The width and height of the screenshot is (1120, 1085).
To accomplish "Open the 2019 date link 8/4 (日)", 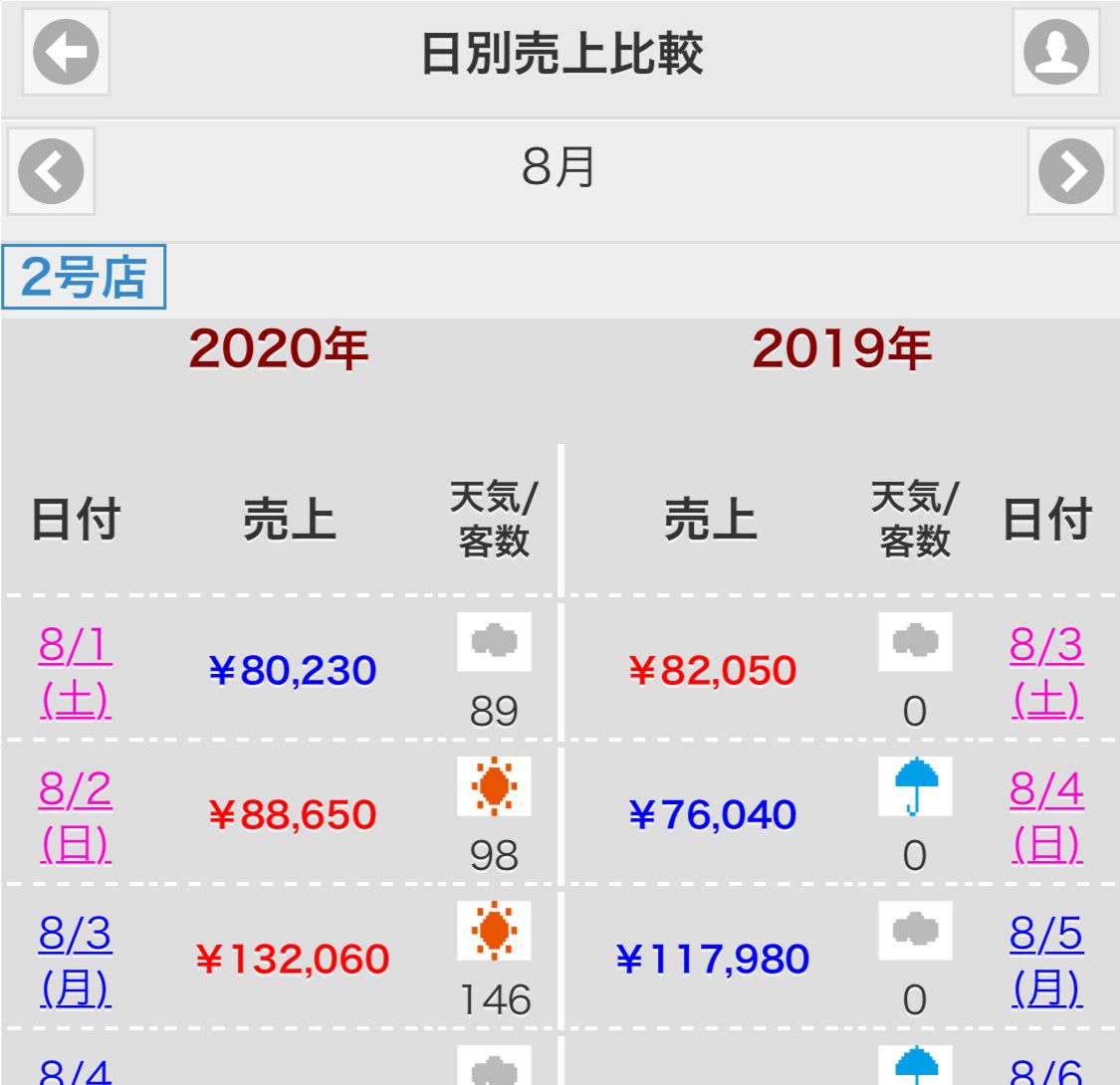I will coord(1046,817).
